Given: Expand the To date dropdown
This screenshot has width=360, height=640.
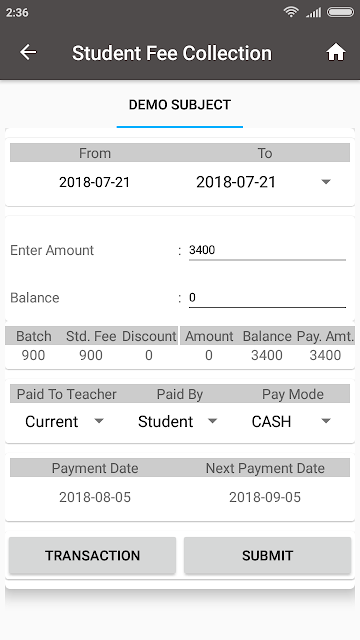Looking at the screenshot, I should [x=263, y=182].
